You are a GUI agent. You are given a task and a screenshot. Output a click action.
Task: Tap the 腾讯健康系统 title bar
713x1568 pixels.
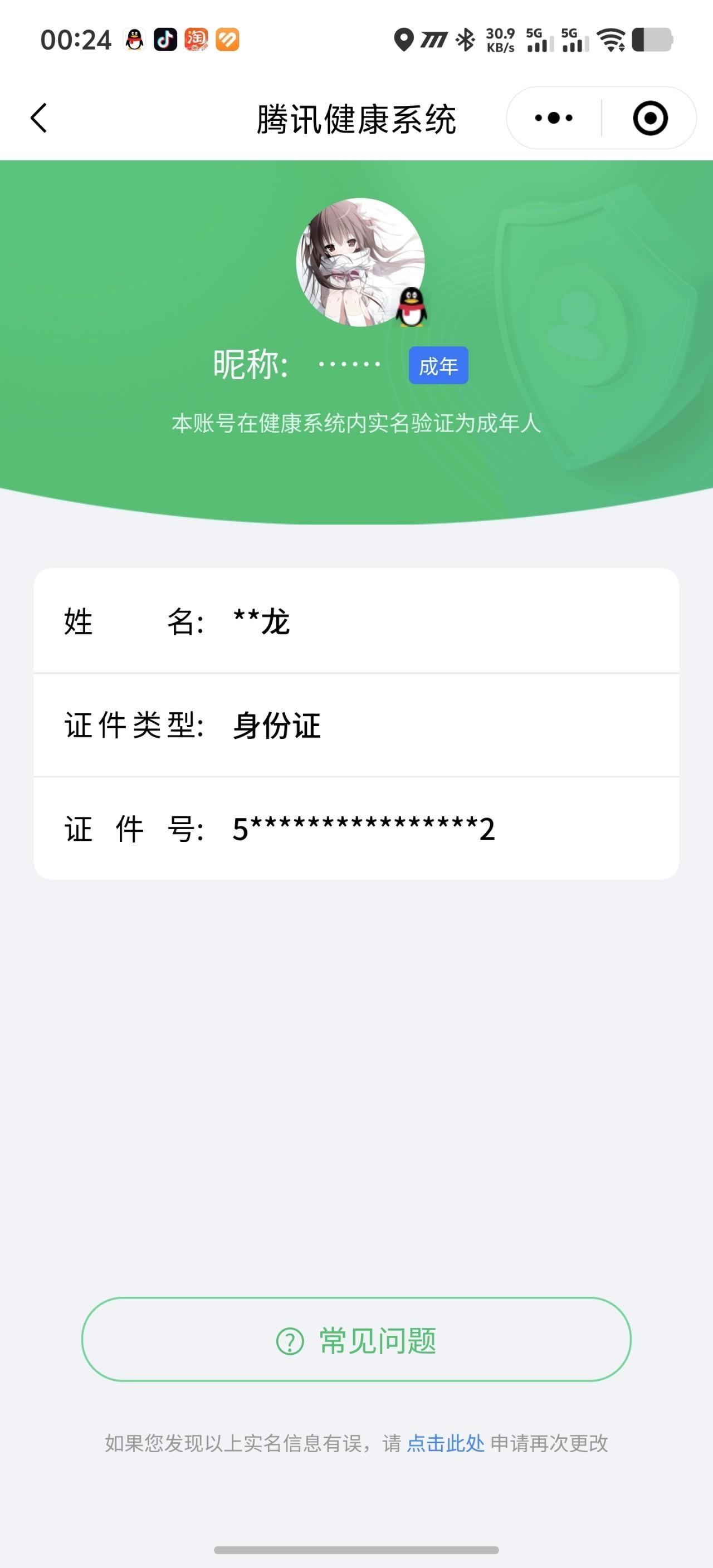[356, 117]
